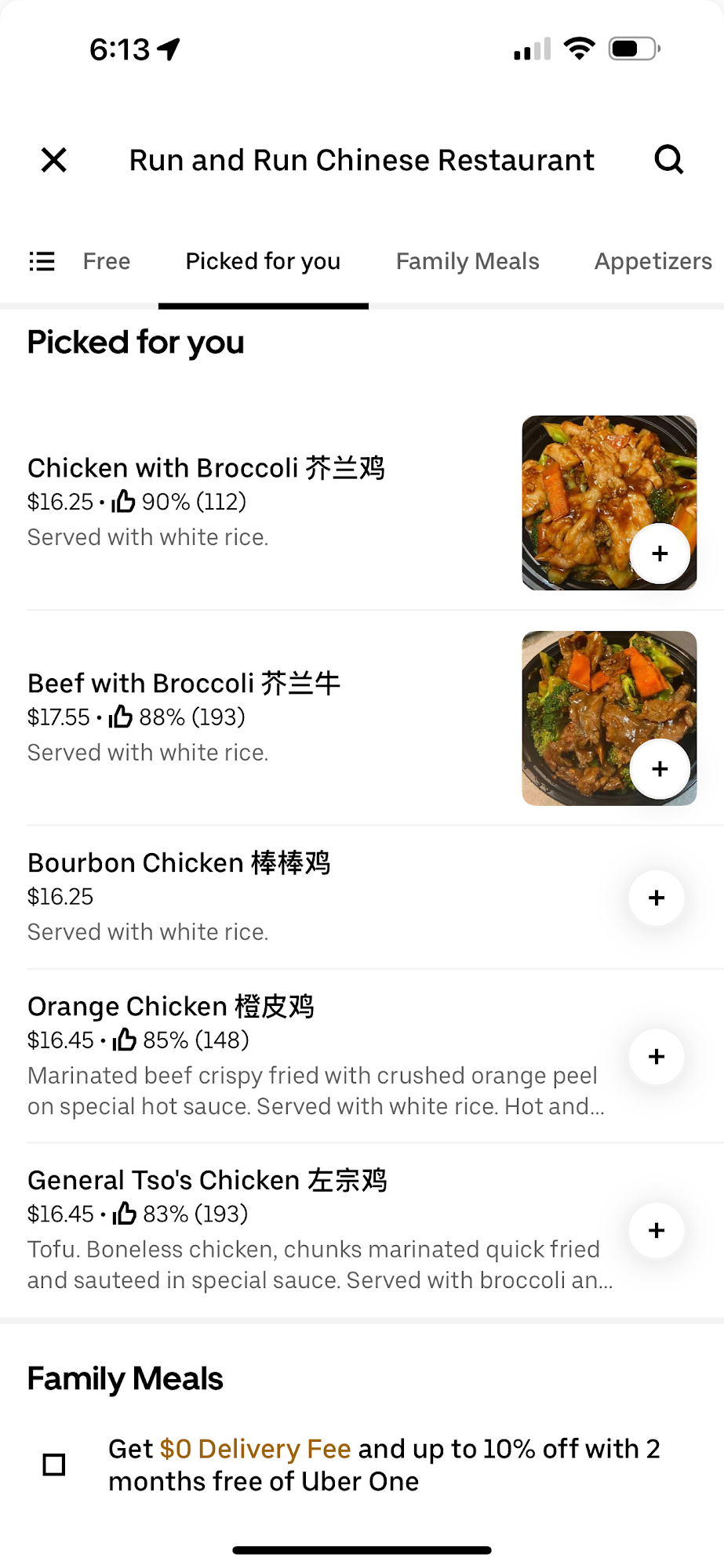Search the restaurant menu
This screenshot has width=724, height=1568.
[x=668, y=160]
